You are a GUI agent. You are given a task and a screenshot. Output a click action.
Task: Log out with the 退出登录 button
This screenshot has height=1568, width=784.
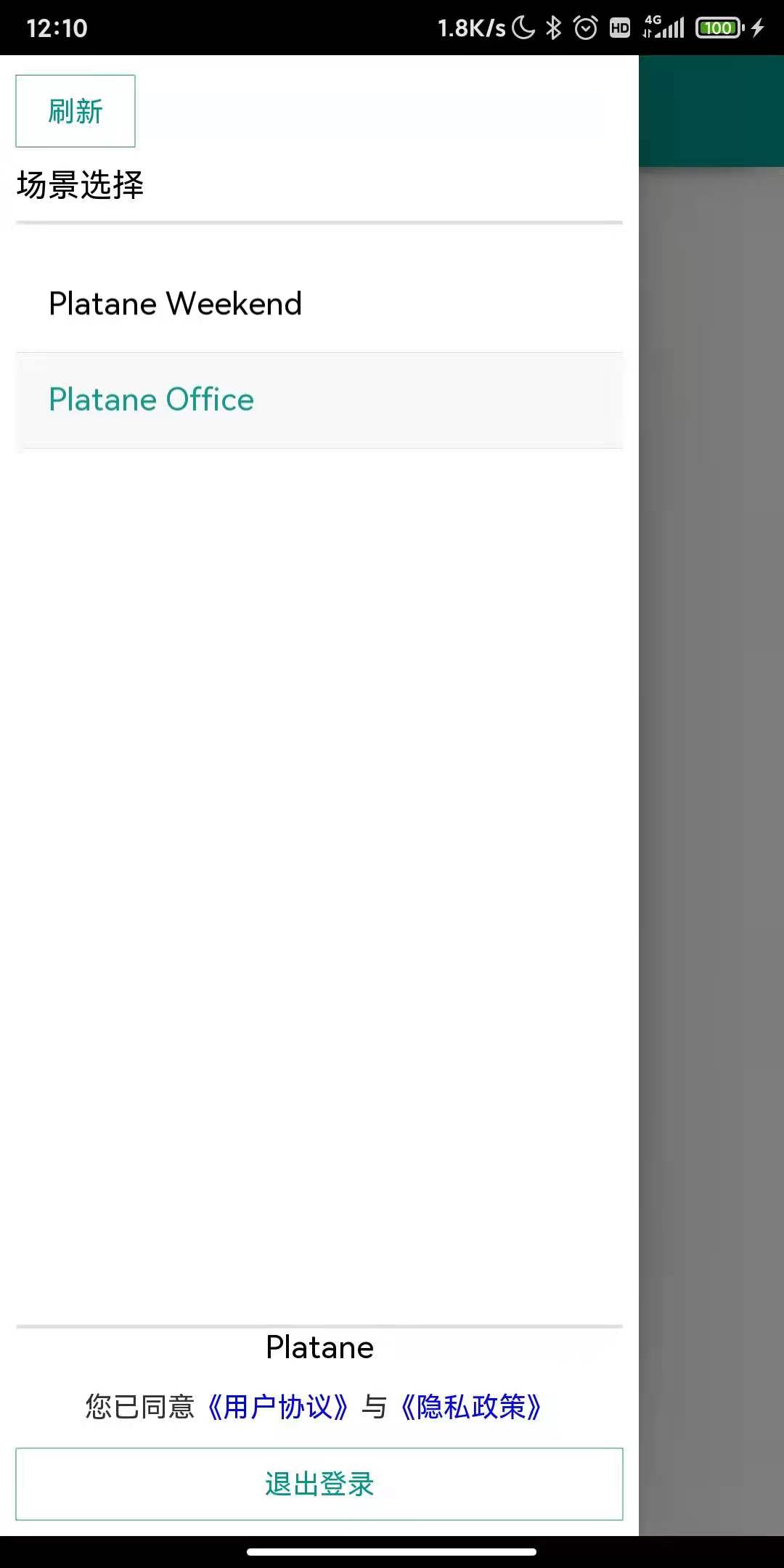319,1484
